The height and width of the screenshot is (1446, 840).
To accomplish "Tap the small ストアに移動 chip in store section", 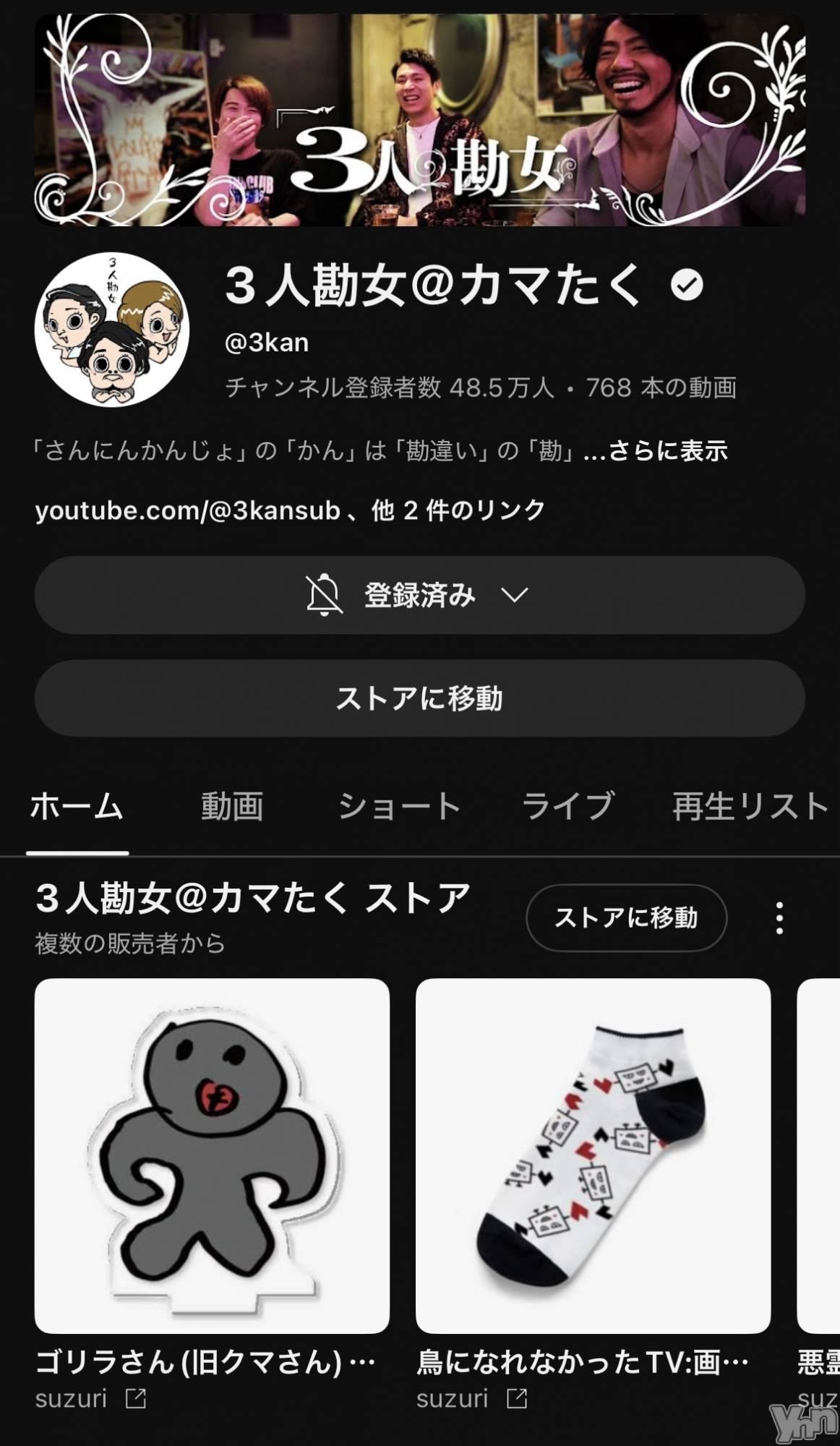I will coord(626,917).
